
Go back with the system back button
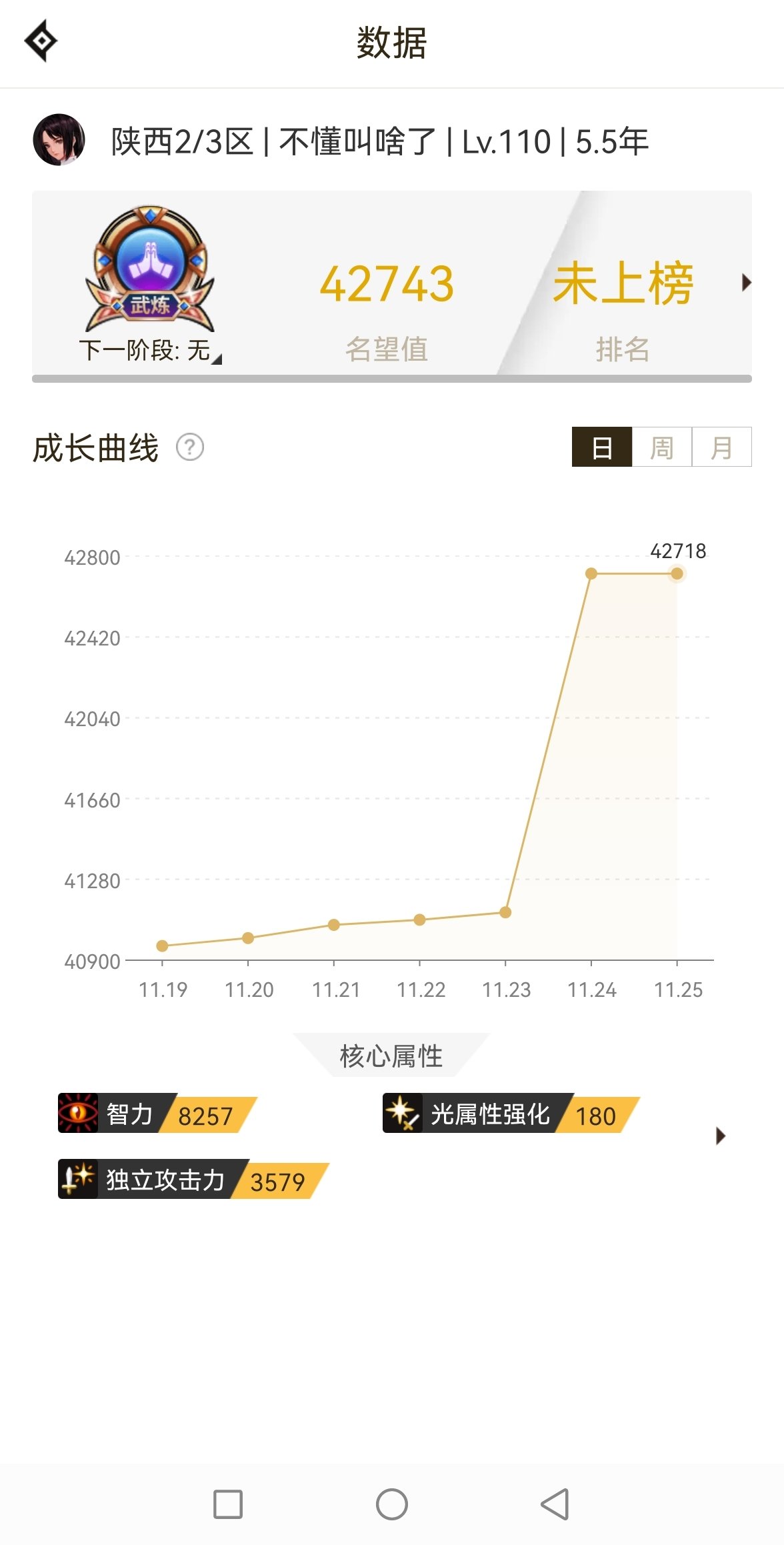555,1504
